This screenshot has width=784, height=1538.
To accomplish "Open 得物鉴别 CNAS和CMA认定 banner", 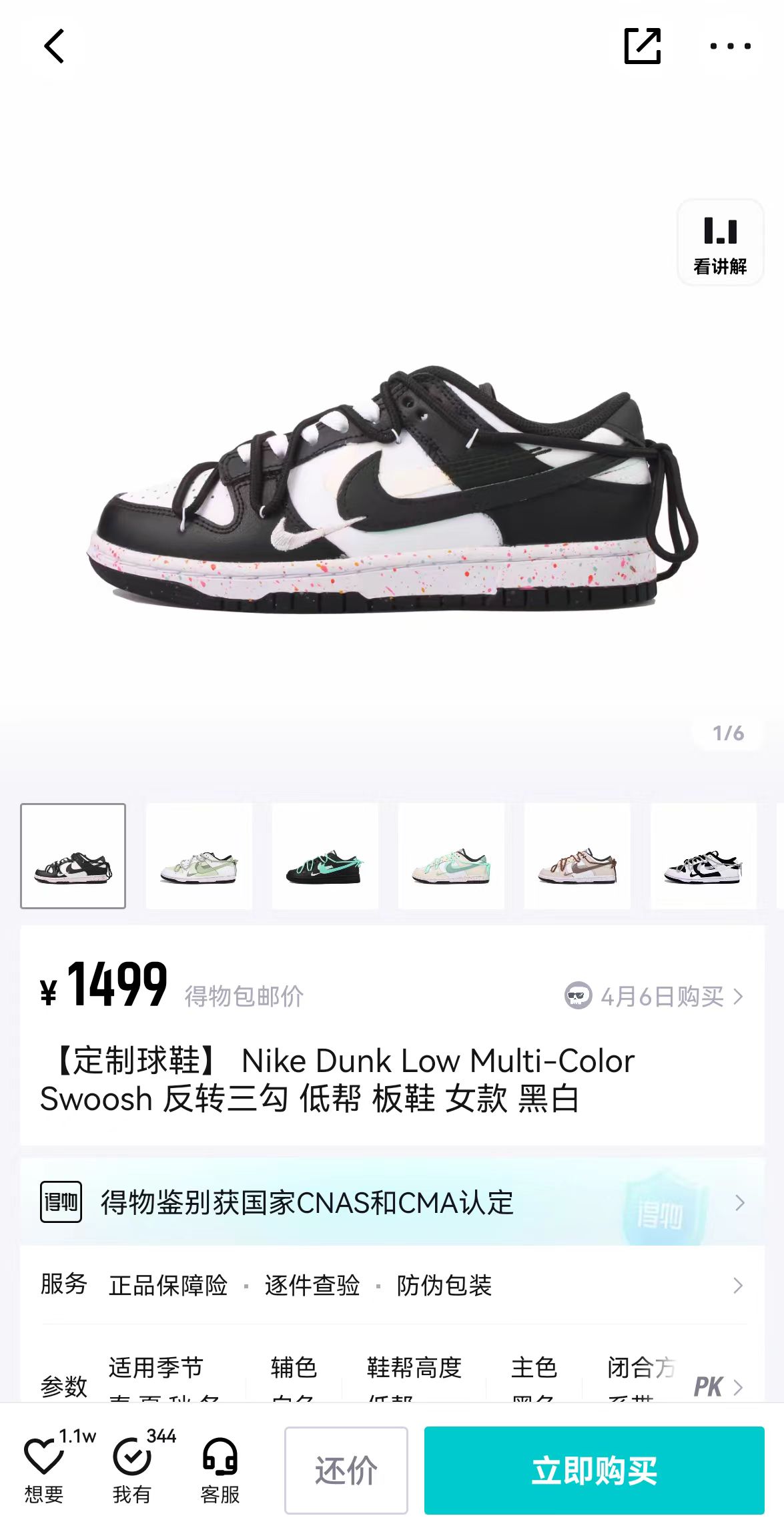I will (392, 1202).
